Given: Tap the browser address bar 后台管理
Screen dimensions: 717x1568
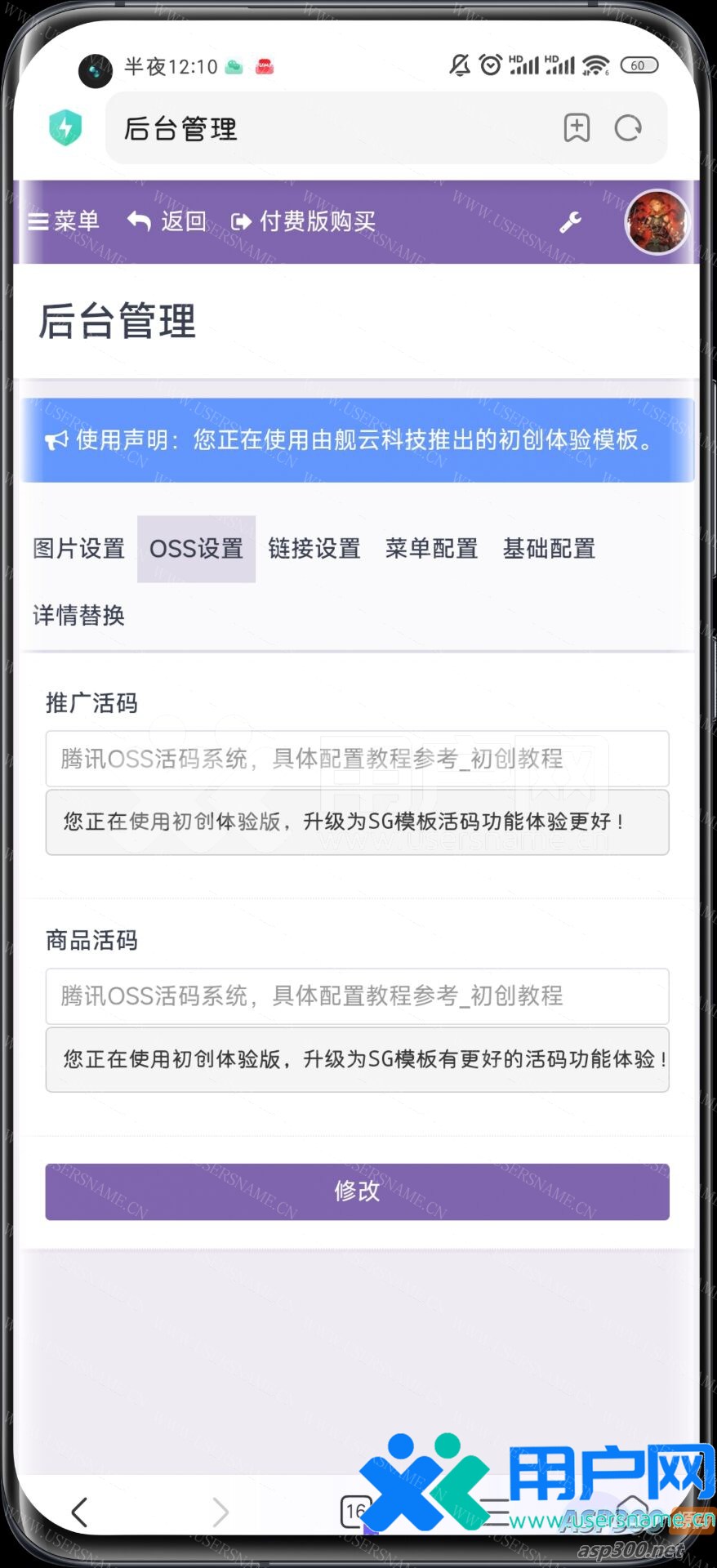Looking at the screenshot, I should (327, 128).
